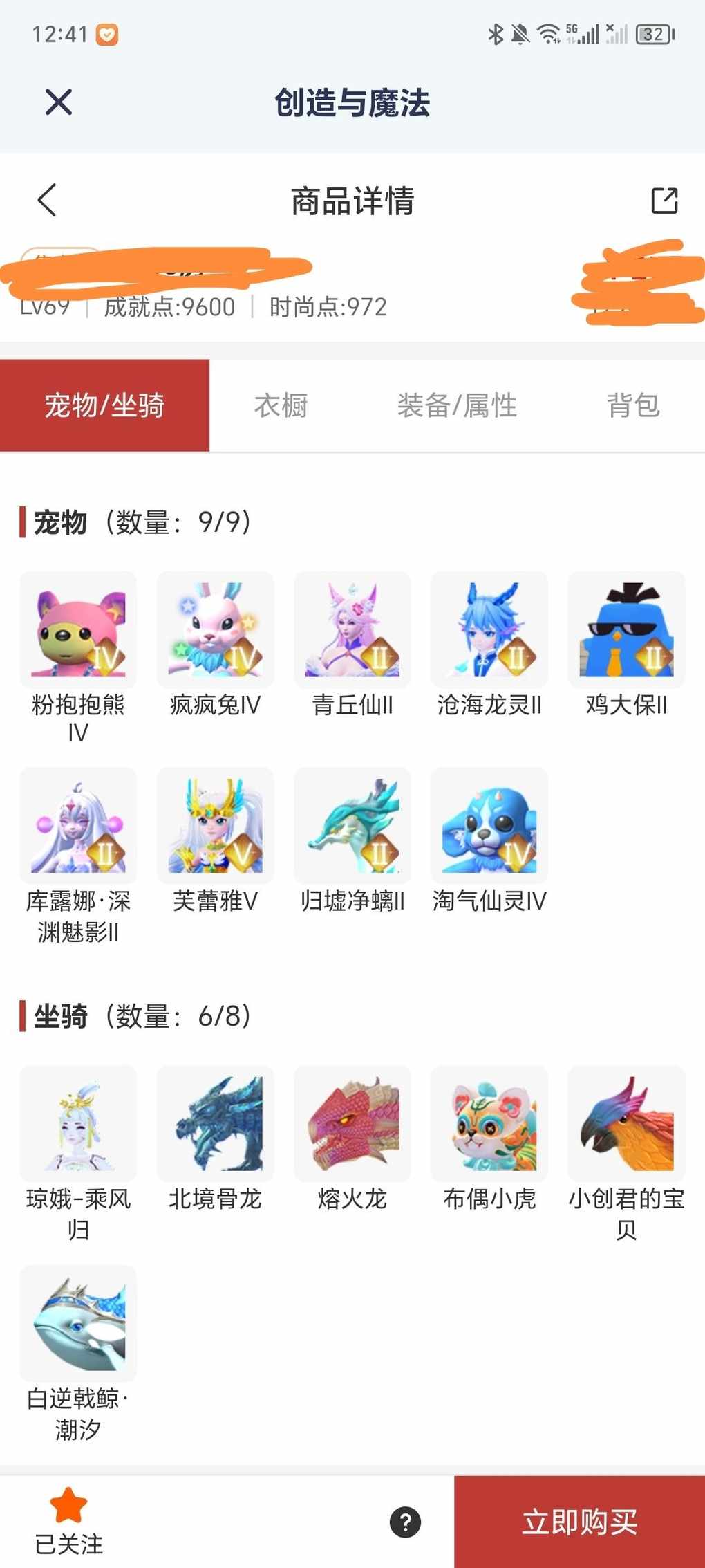
Task: Buy now with 立即购买
Action: click(x=579, y=1522)
